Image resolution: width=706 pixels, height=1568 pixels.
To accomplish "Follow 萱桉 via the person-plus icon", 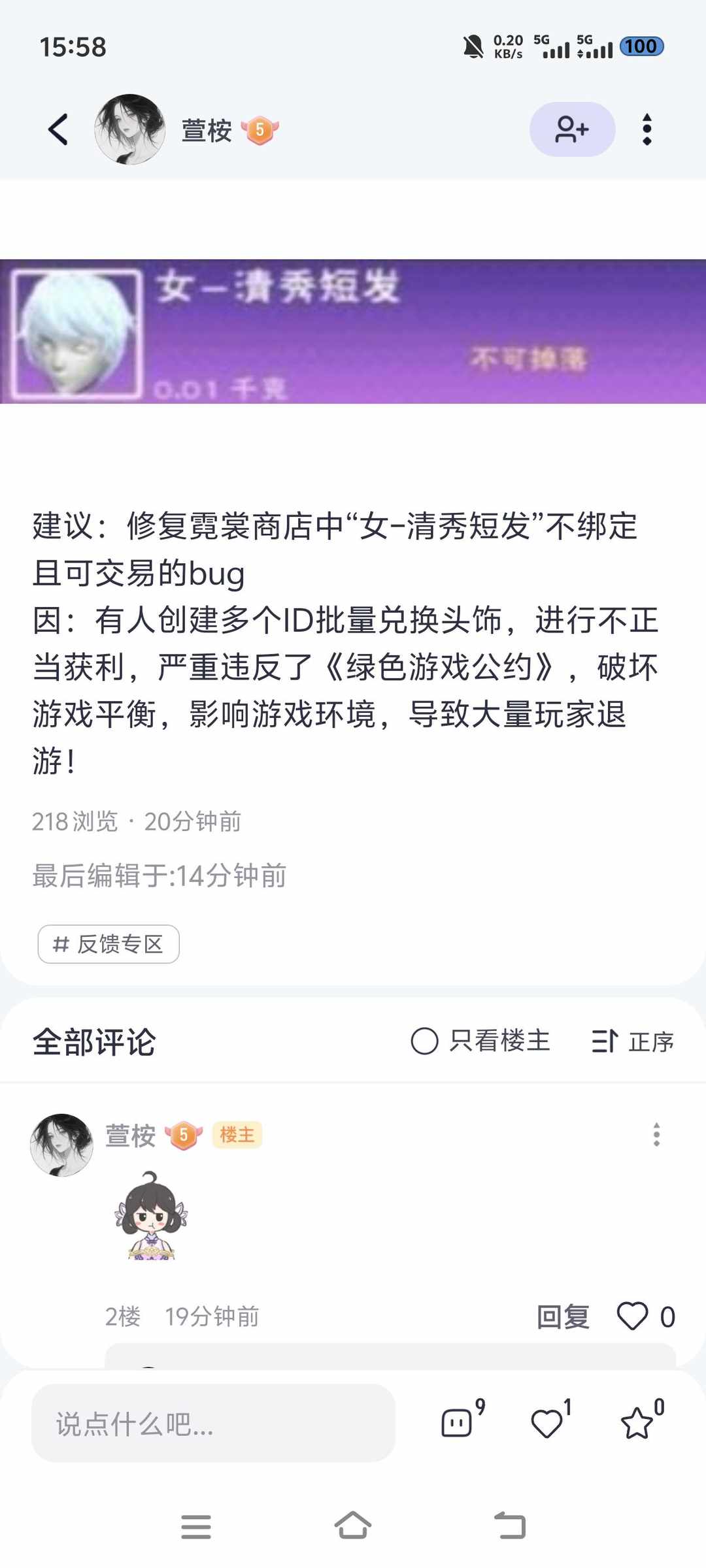I will point(571,129).
